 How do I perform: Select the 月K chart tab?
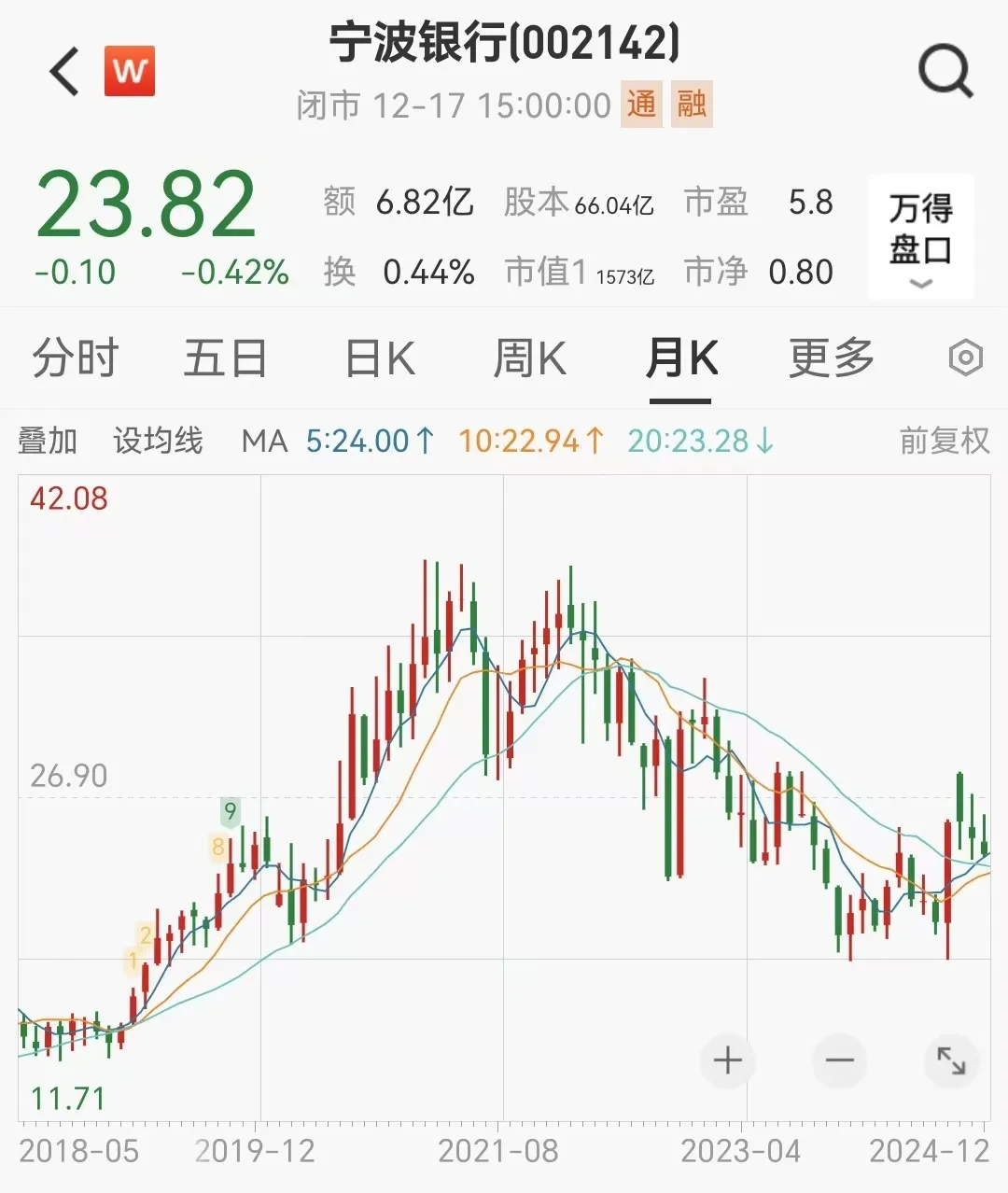pyautogui.click(x=681, y=358)
